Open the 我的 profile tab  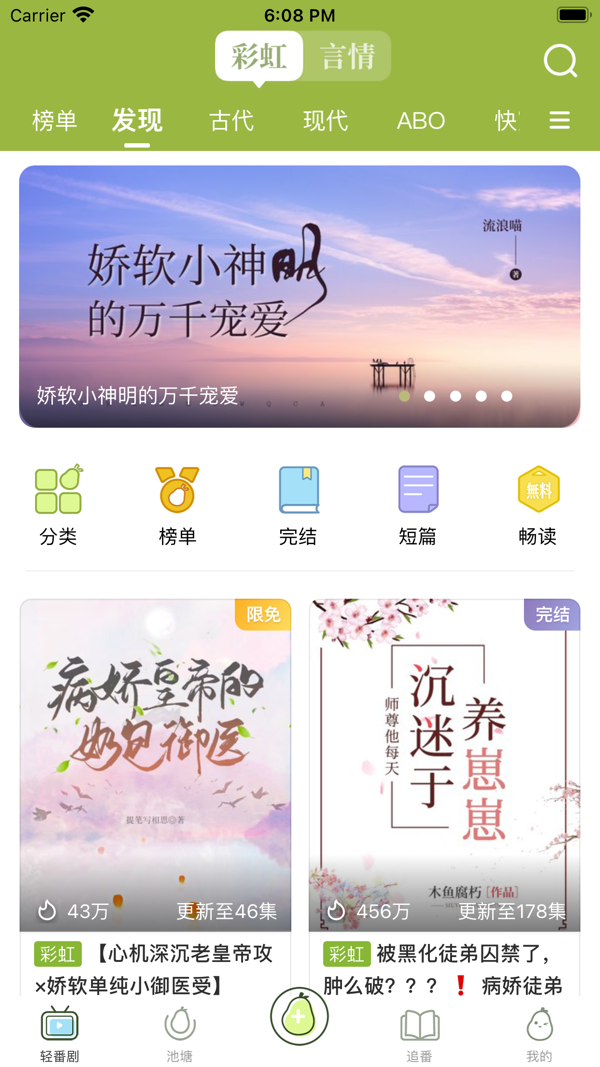coord(539,1035)
